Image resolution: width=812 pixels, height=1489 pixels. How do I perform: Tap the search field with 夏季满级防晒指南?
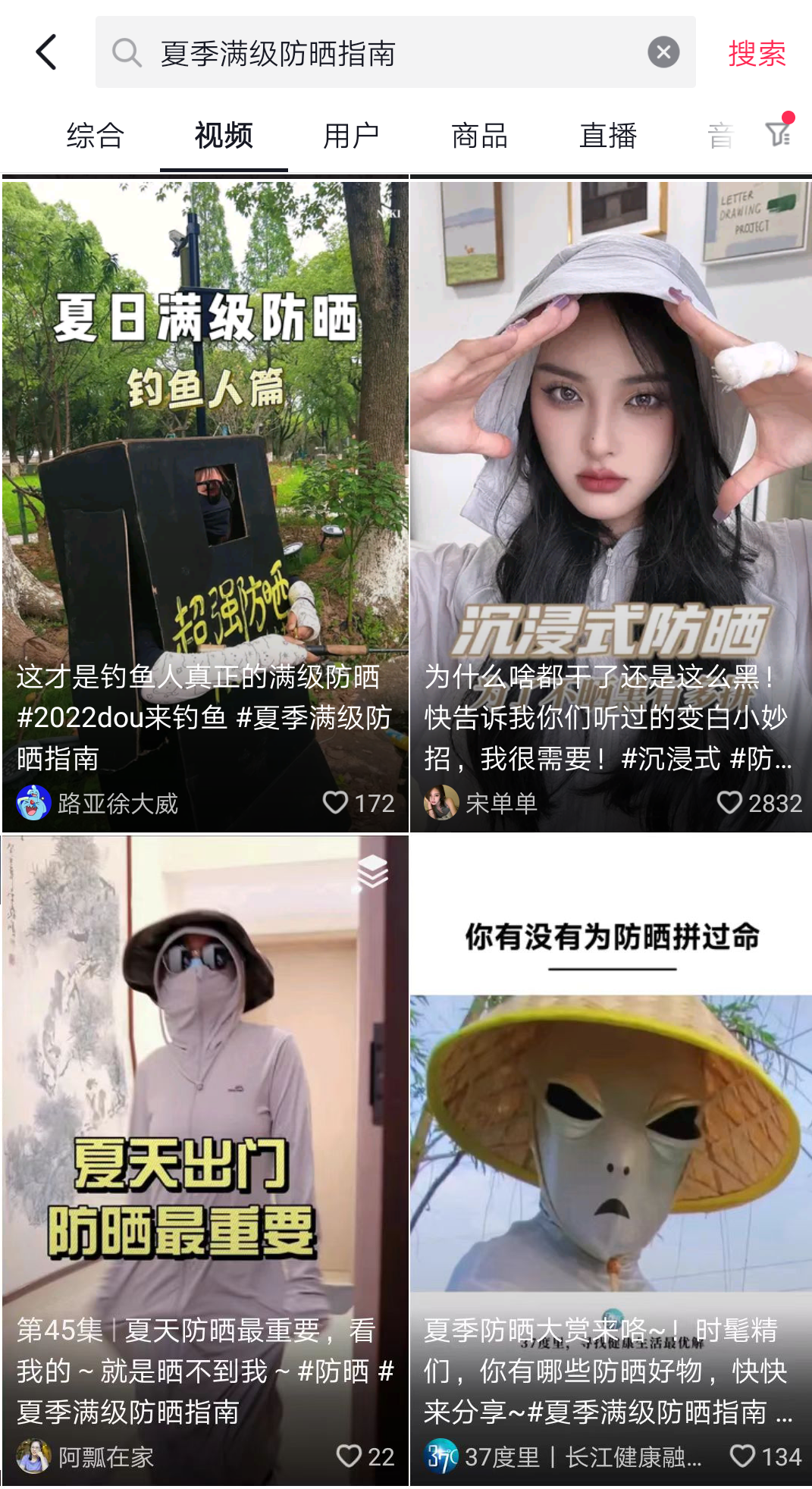[379, 53]
